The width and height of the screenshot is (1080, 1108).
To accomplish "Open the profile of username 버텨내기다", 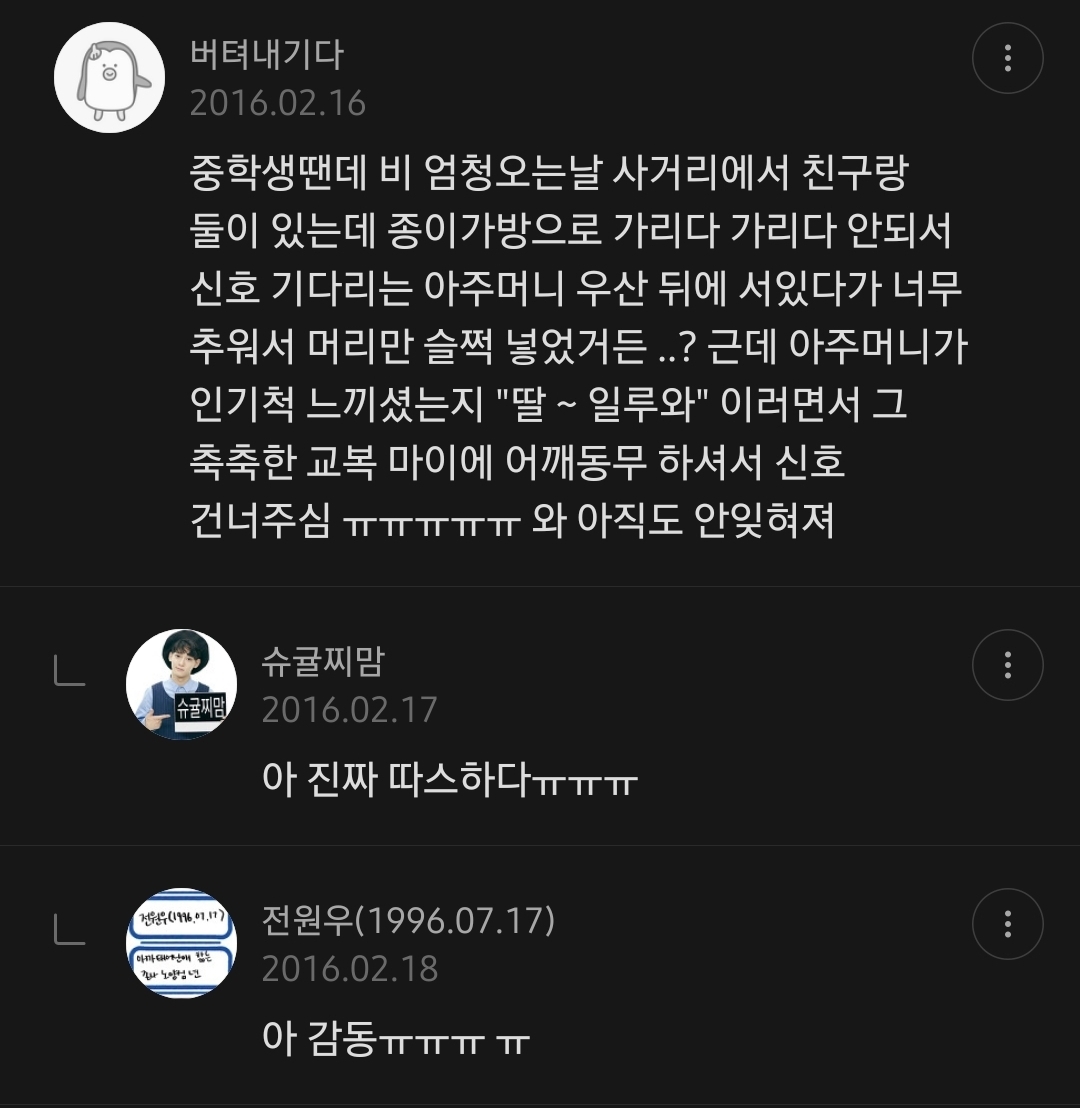I will [x=266, y=54].
